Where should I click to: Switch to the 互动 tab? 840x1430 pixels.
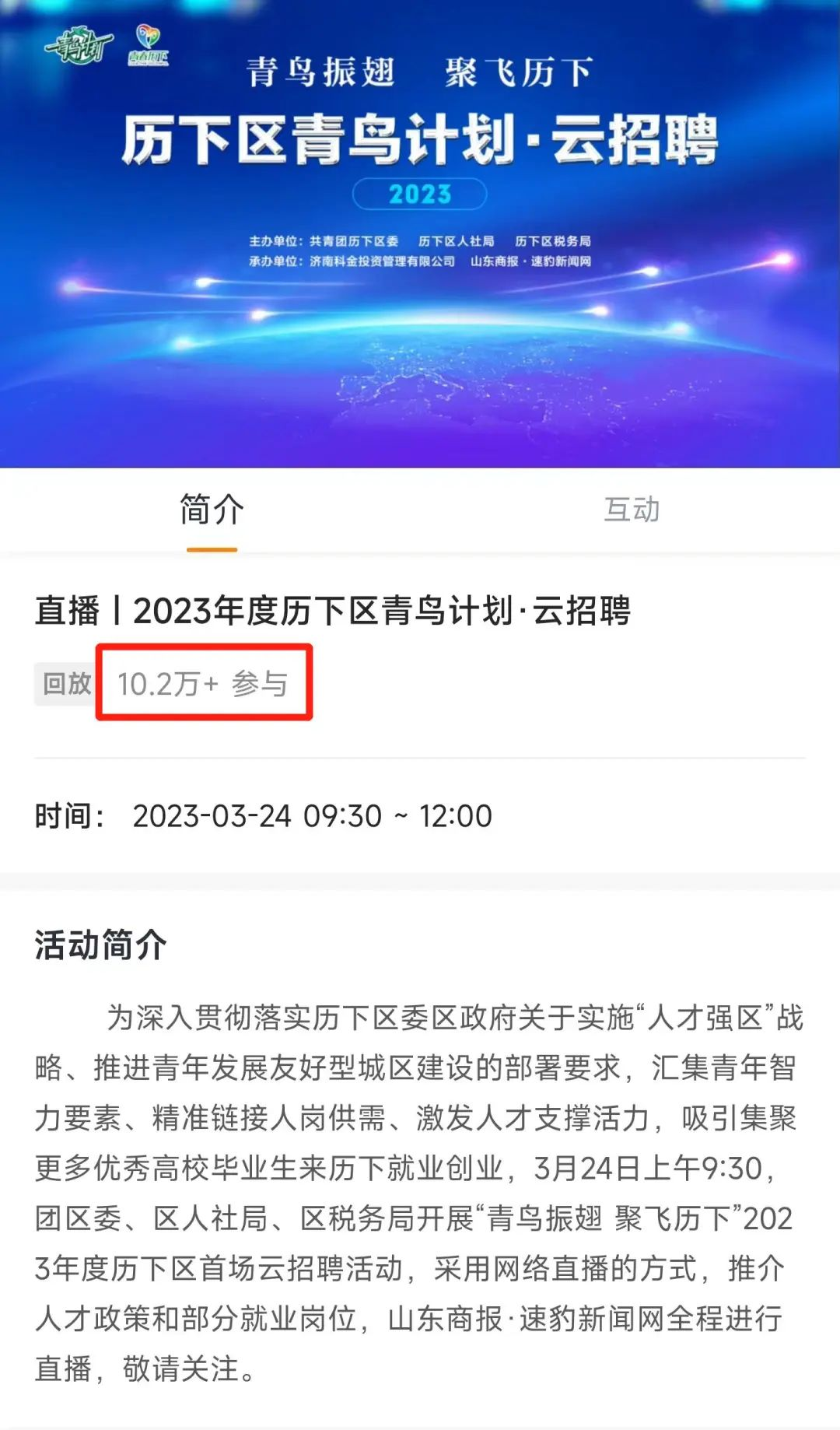tap(631, 510)
